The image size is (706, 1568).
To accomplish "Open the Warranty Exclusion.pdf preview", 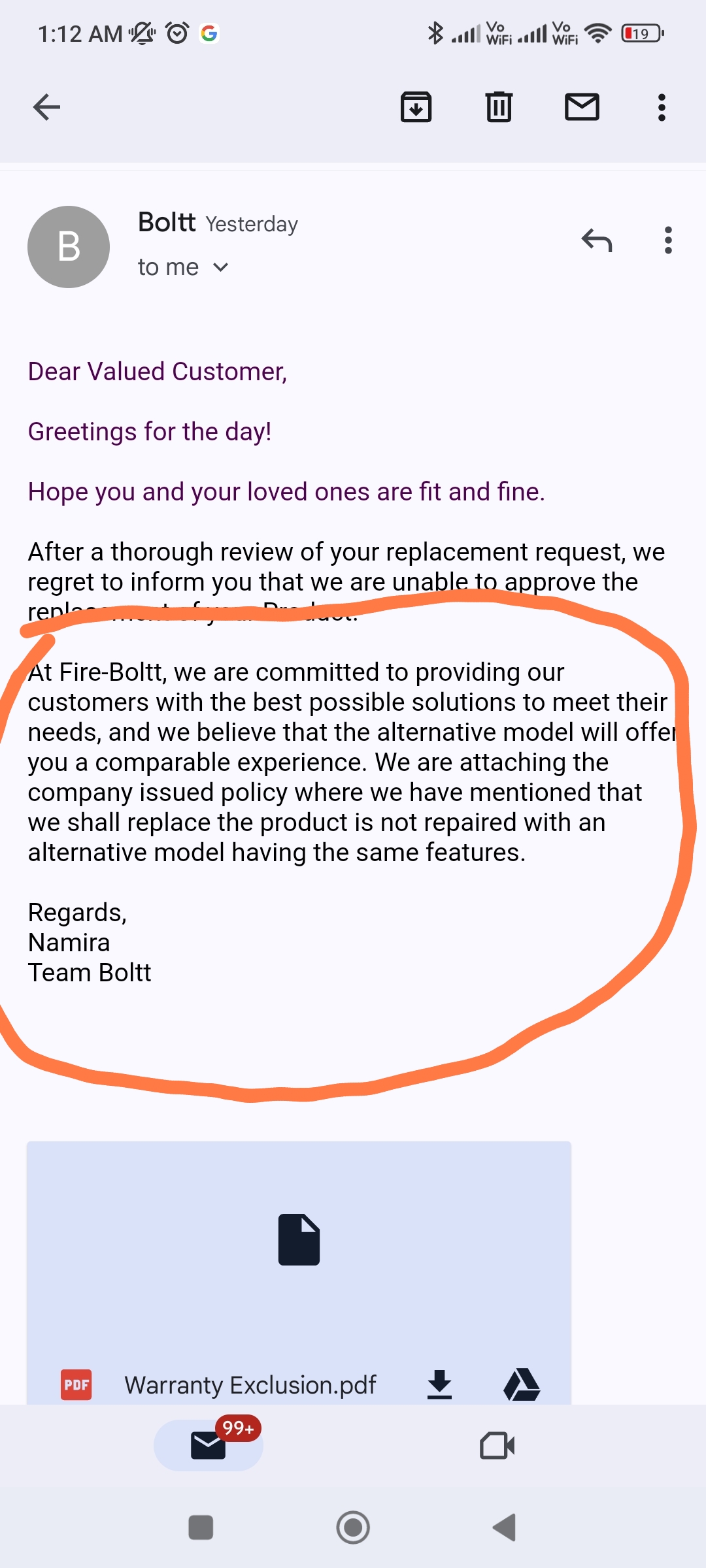I will point(299,1241).
